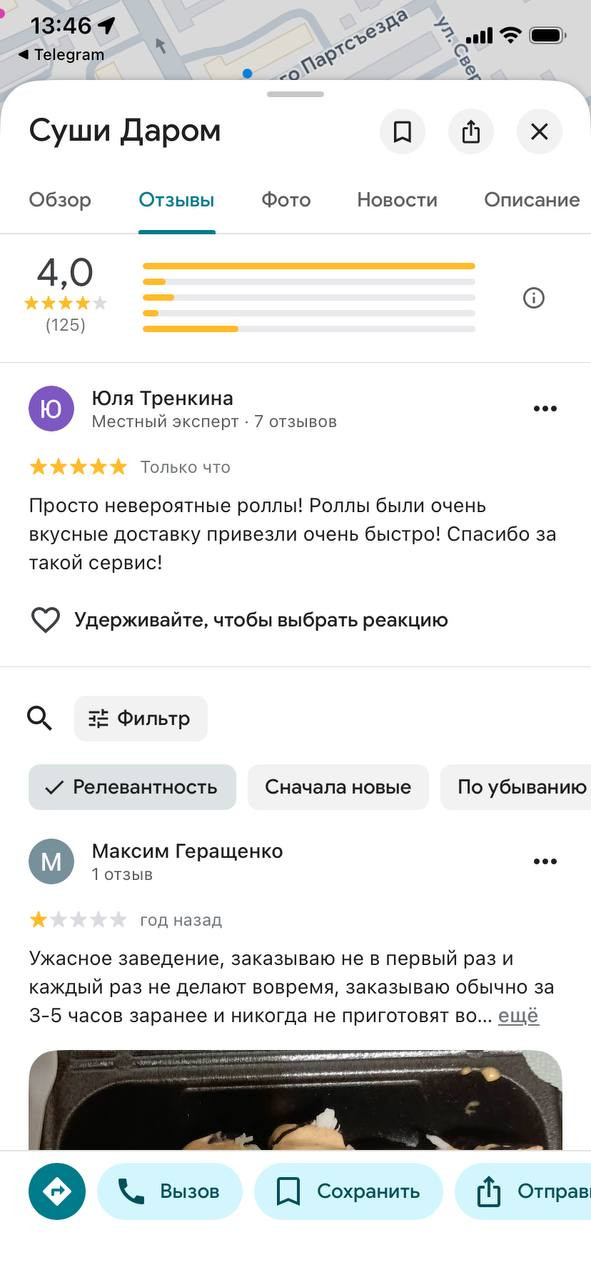
Task: Start directions with the round arrow button
Action: tap(57, 1191)
